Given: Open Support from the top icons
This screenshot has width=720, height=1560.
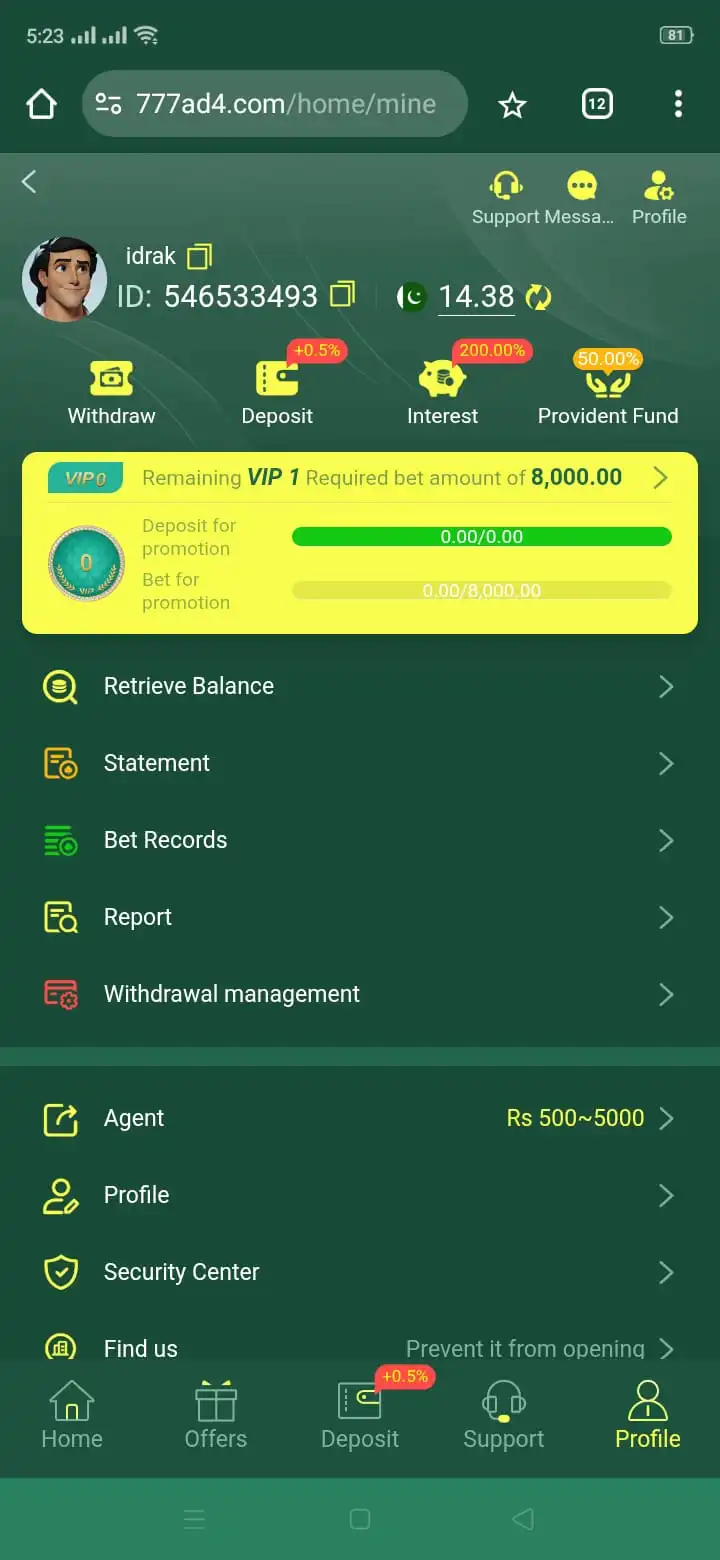Looking at the screenshot, I should click(x=506, y=197).
